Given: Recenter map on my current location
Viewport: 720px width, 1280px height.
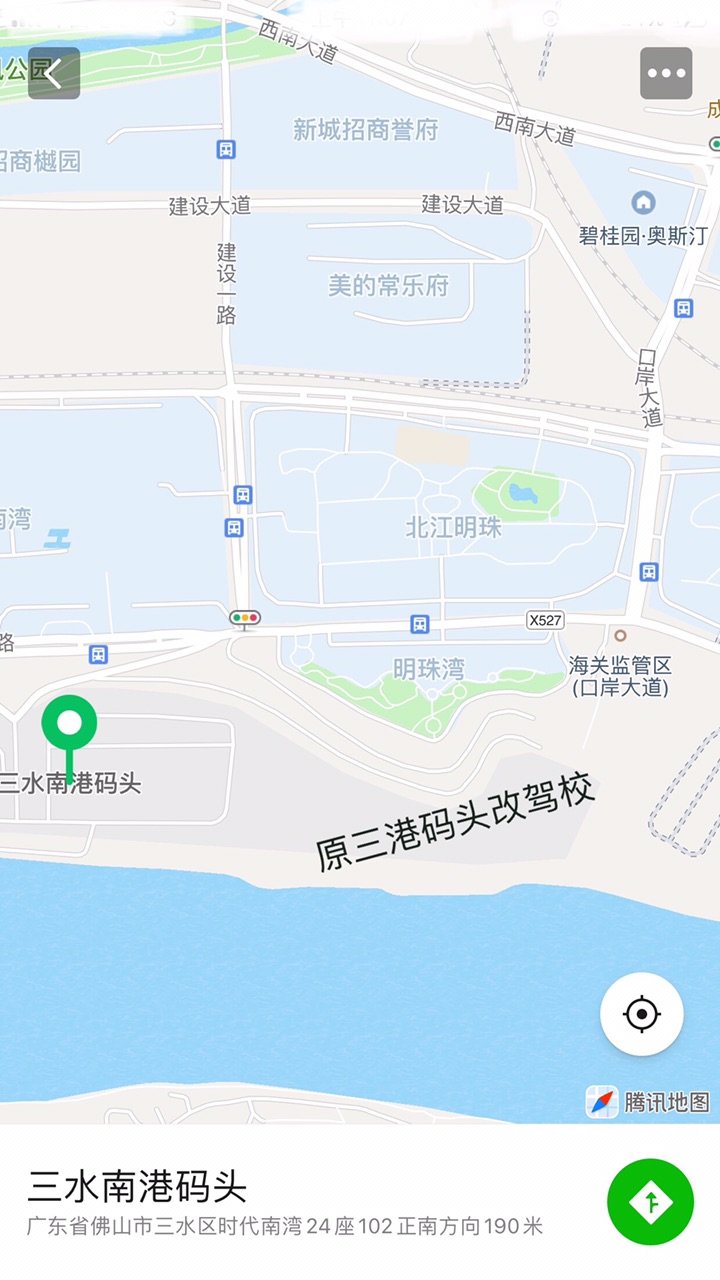Looking at the screenshot, I should click(641, 1014).
